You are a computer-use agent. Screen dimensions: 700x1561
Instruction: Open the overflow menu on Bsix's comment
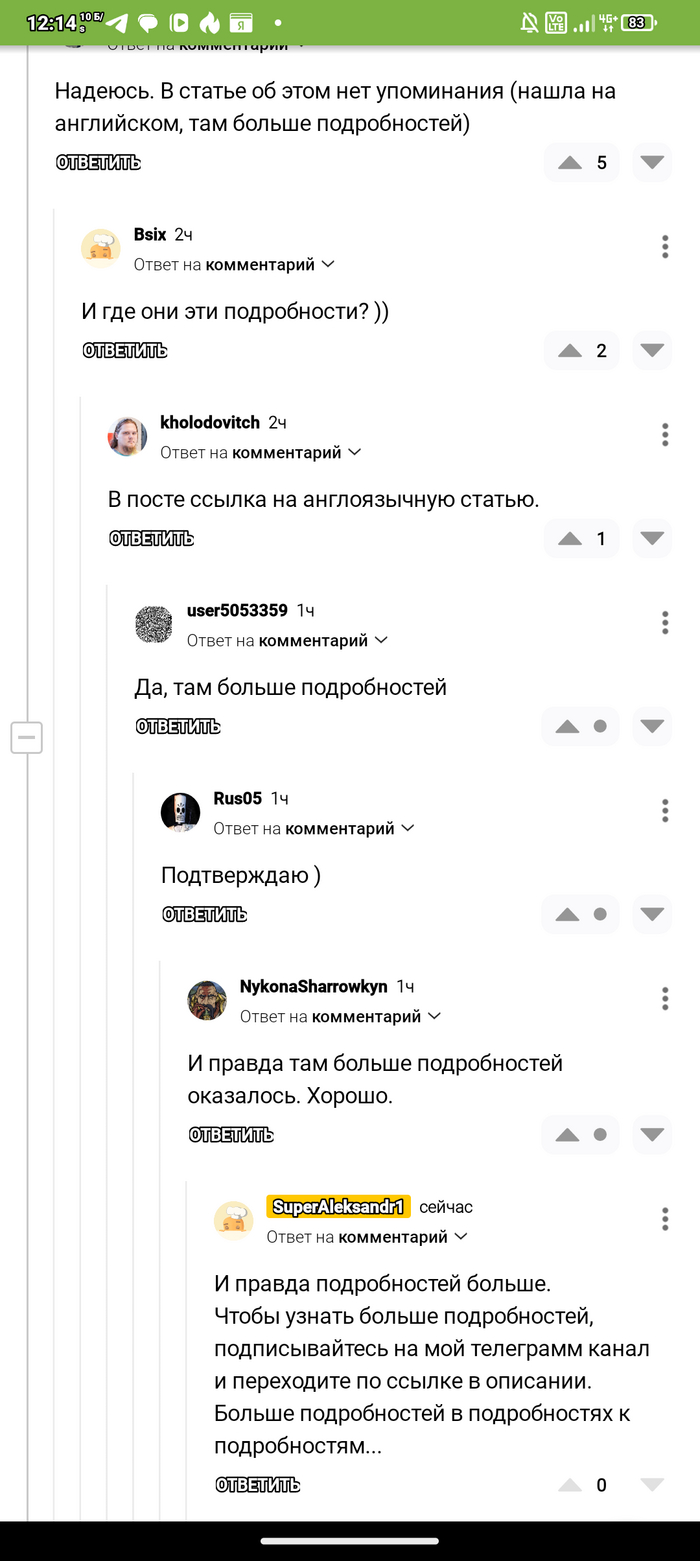[665, 247]
